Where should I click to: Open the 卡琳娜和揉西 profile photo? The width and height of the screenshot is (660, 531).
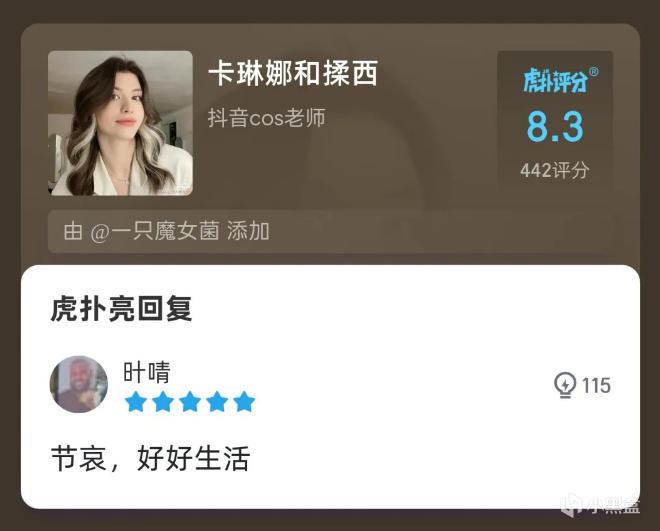[x=120, y=123]
